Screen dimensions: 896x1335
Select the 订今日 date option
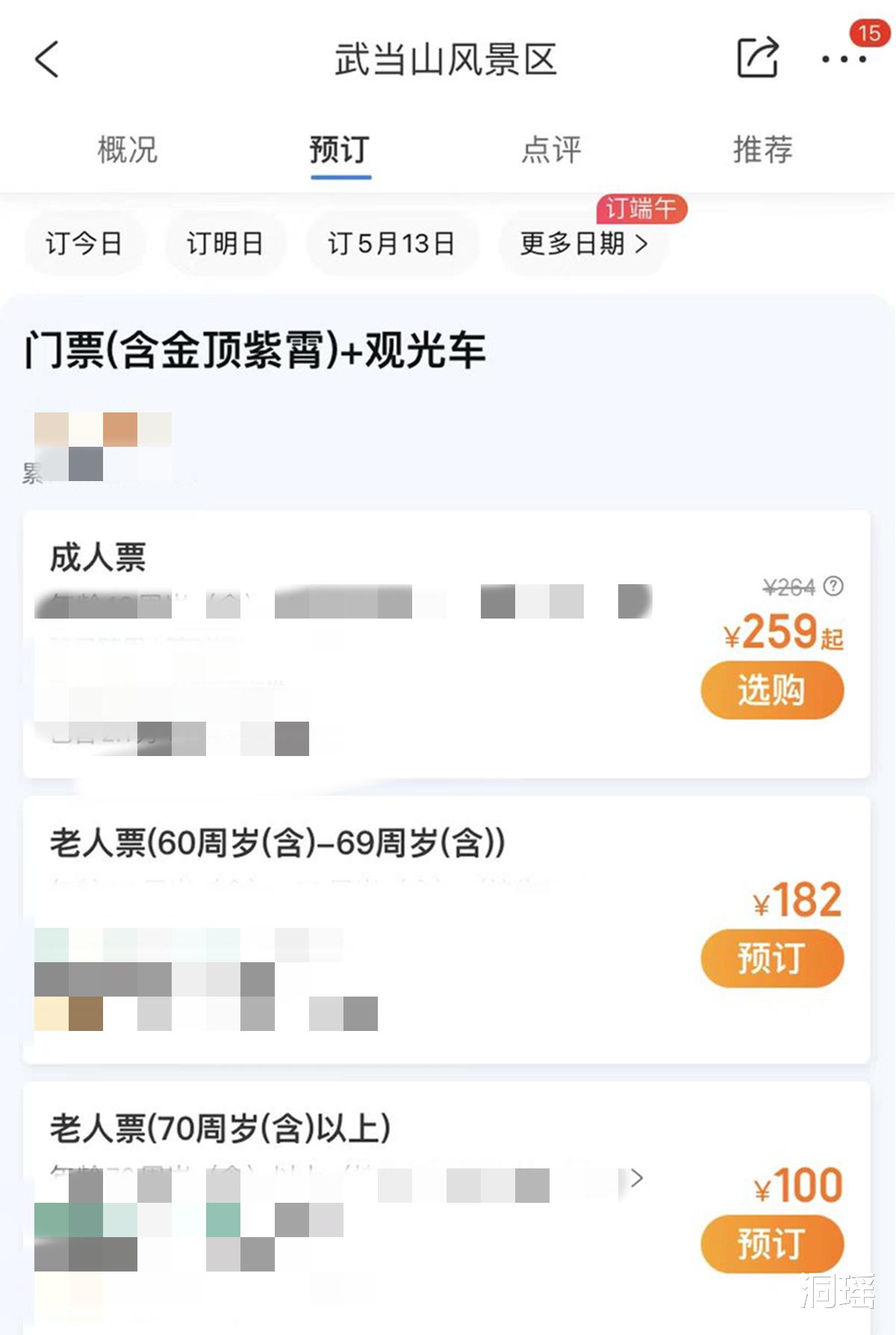coord(84,243)
